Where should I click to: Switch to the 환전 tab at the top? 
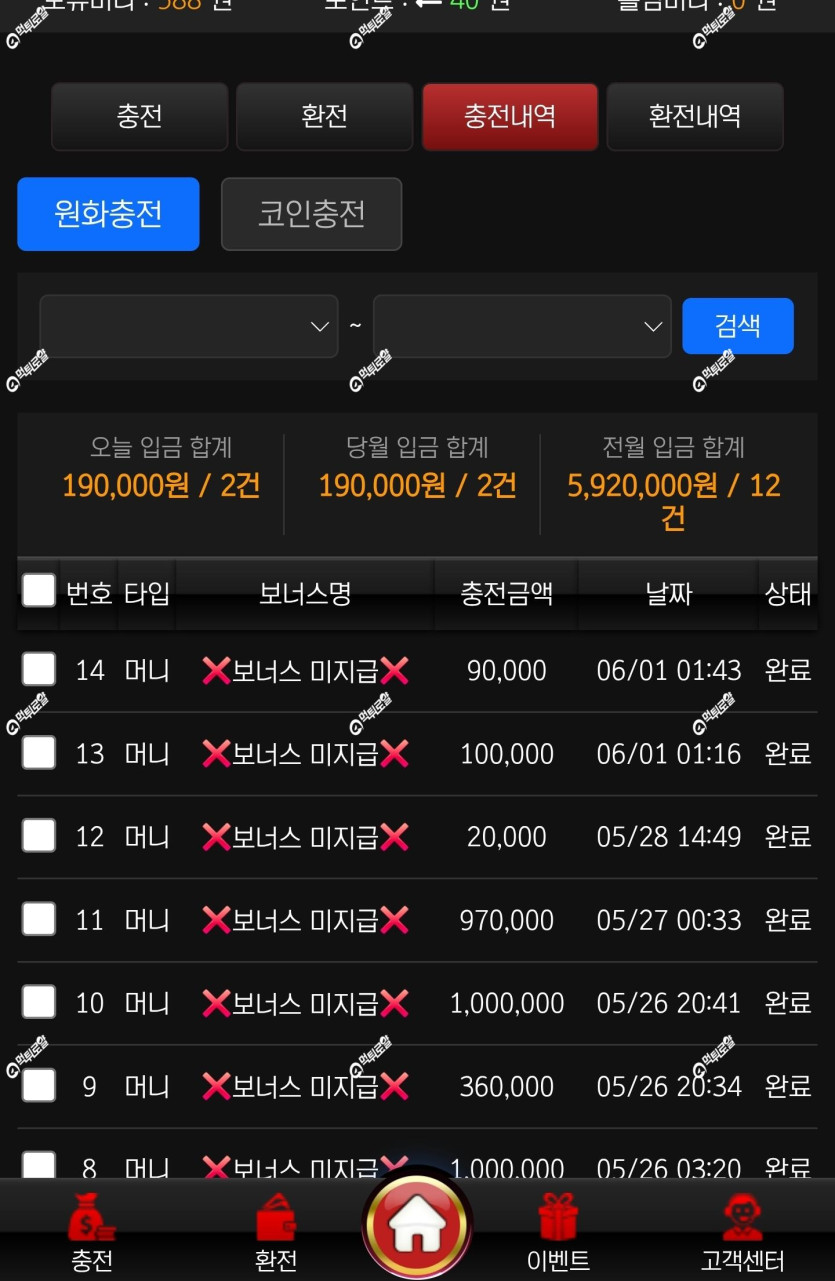click(325, 117)
